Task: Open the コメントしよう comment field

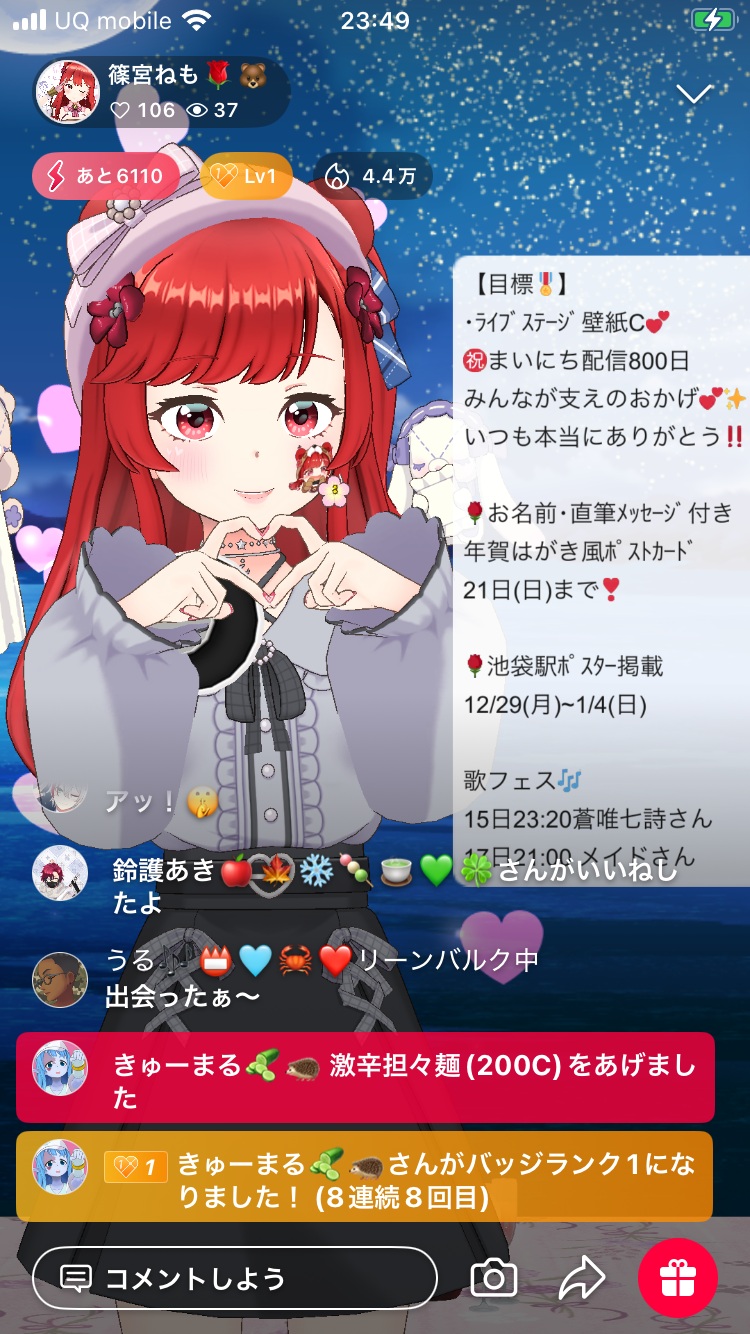Action: [235, 1278]
